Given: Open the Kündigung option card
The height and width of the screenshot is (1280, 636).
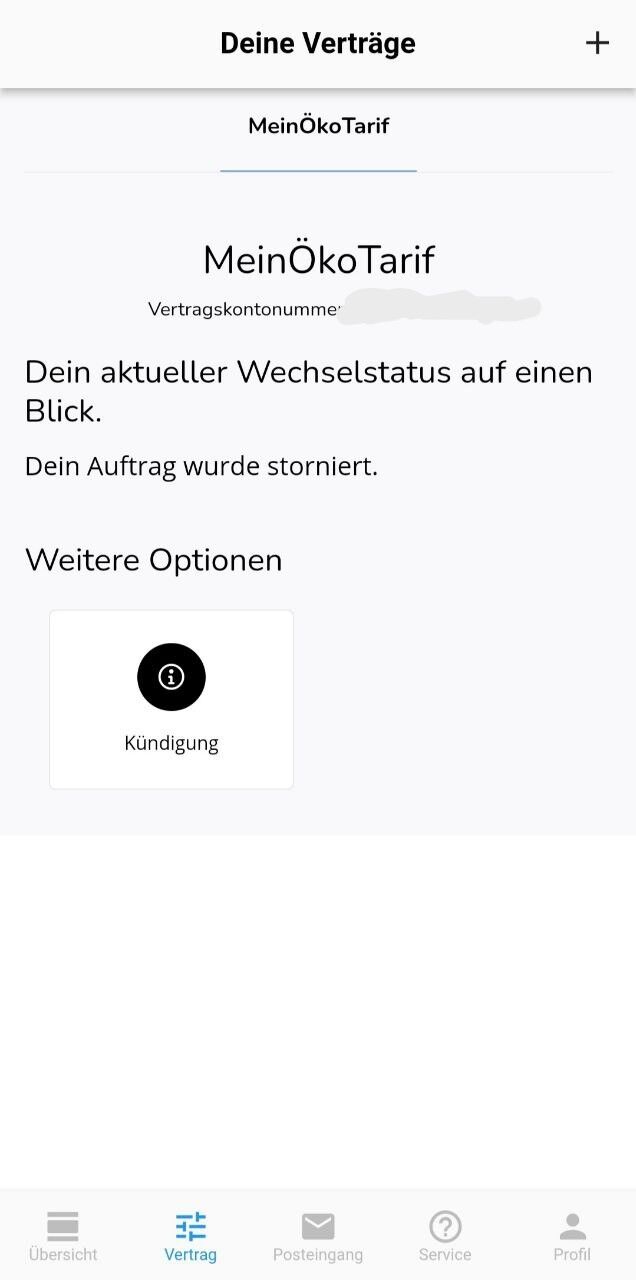Looking at the screenshot, I should pyautogui.click(x=171, y=700).
